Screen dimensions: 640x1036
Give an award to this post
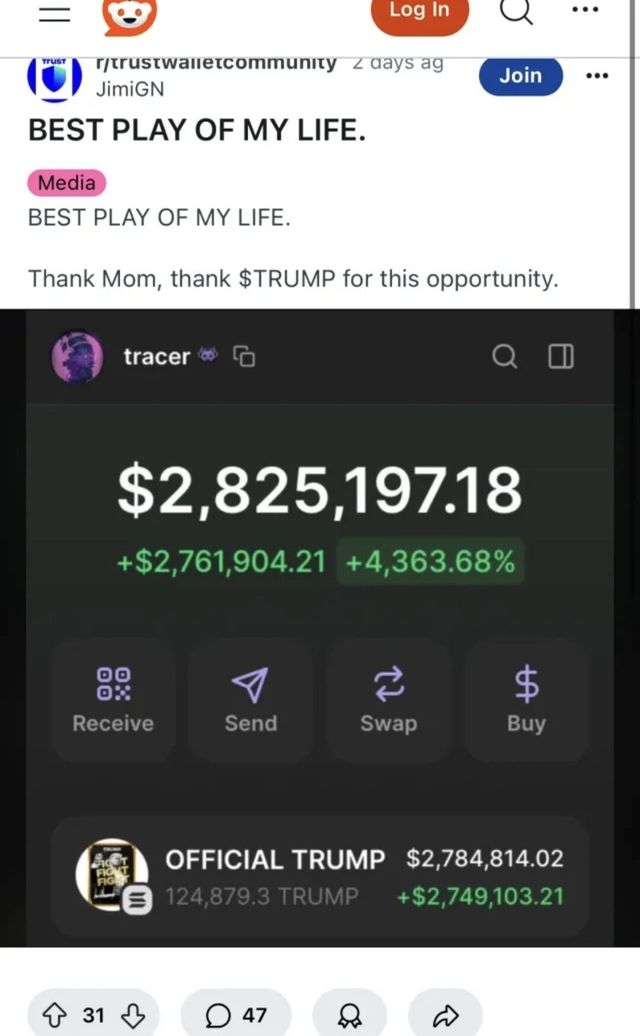(350, 1015)
